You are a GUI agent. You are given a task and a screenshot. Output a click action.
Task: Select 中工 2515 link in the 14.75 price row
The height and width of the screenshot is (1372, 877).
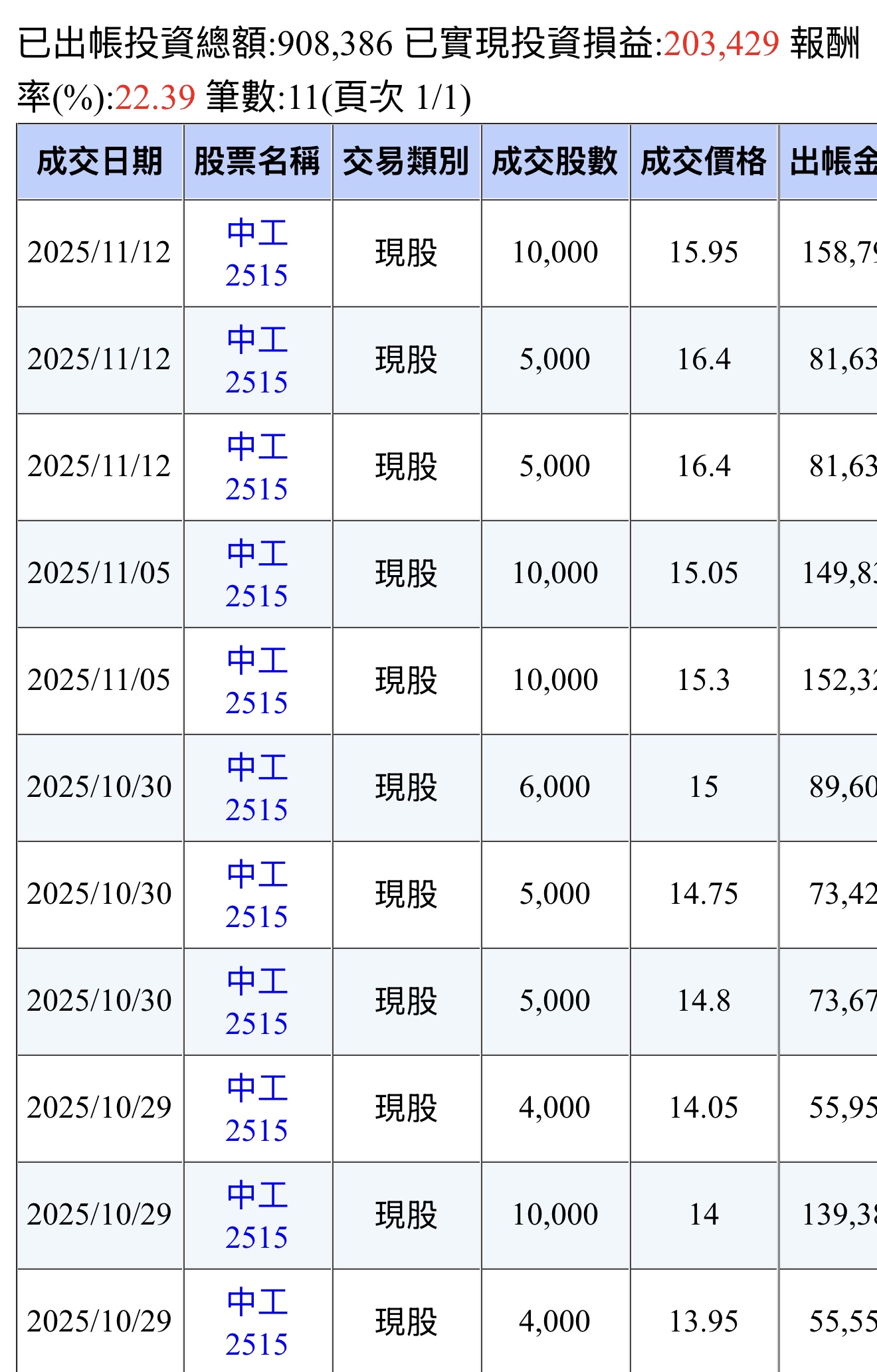tap(256, 895)
